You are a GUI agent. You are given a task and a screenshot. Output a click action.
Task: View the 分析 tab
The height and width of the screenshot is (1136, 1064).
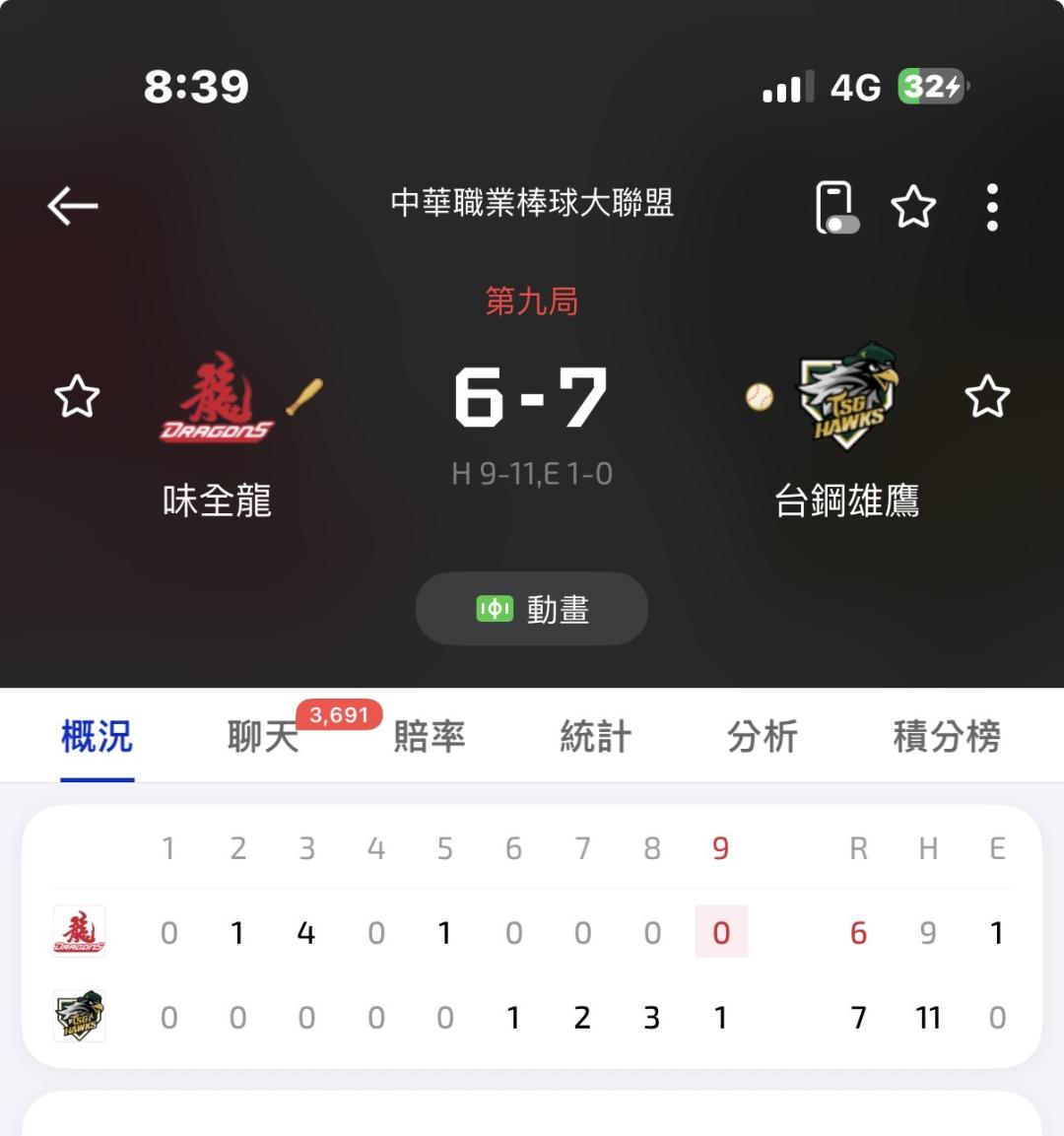762,736
